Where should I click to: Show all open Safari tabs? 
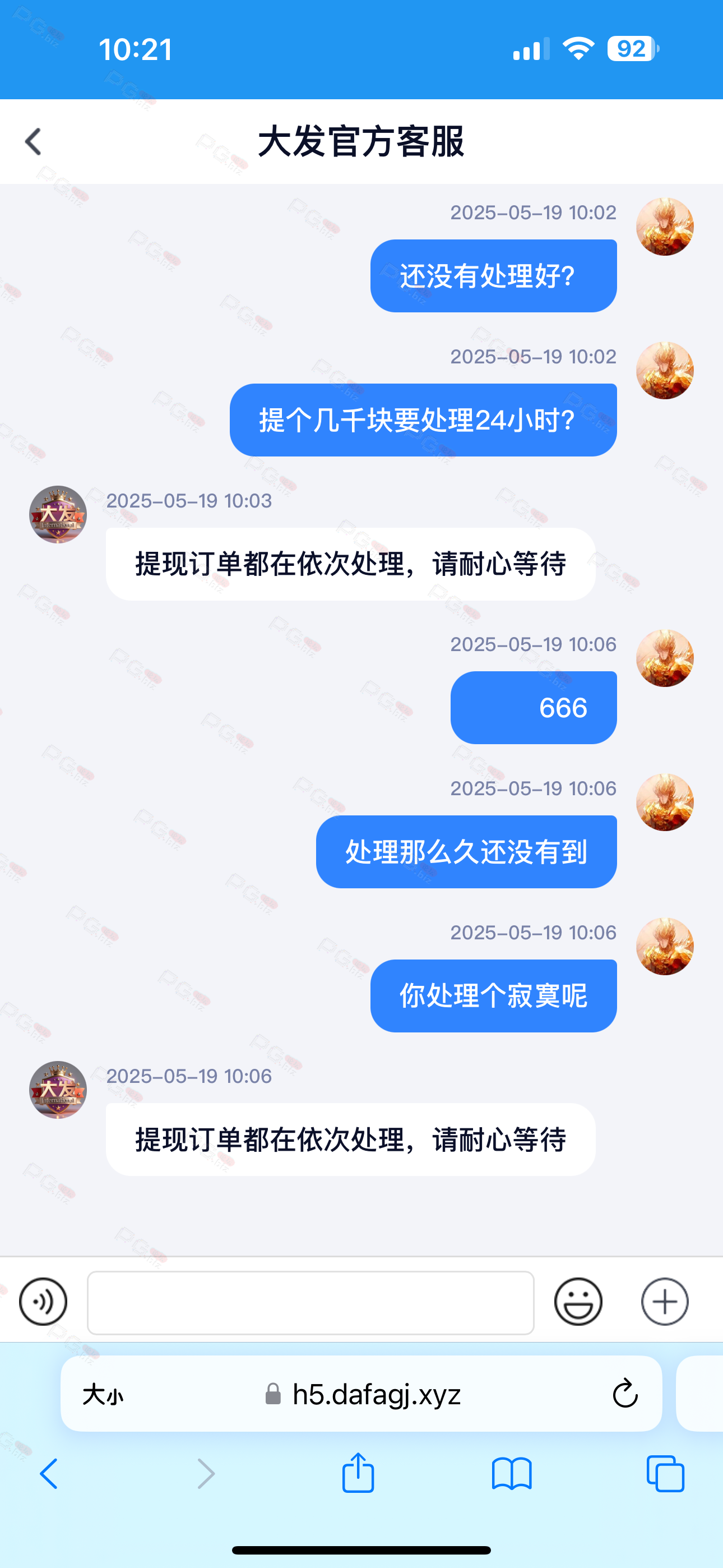pyautogui.click(x=665, y=1474)
